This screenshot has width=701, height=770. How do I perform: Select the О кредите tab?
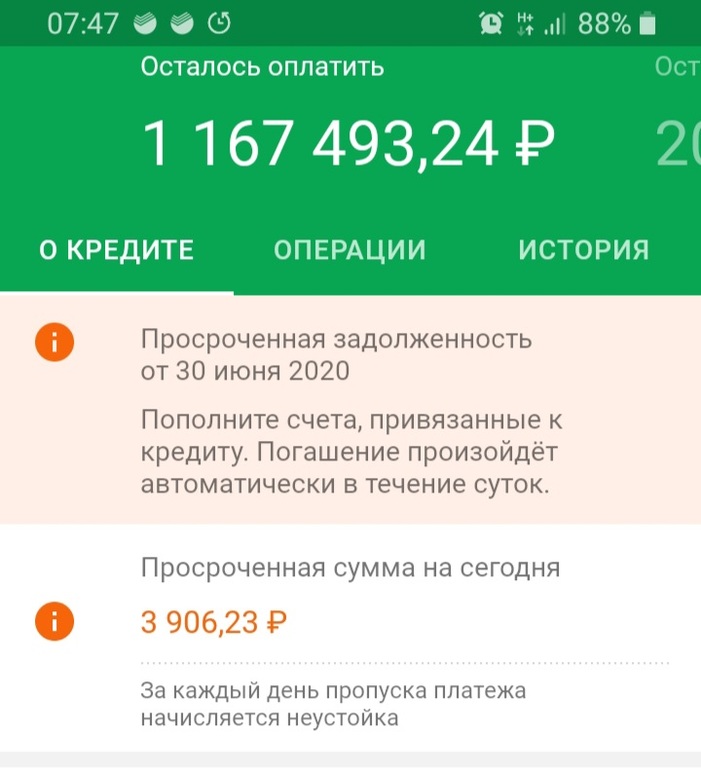[x=117, y=249]
